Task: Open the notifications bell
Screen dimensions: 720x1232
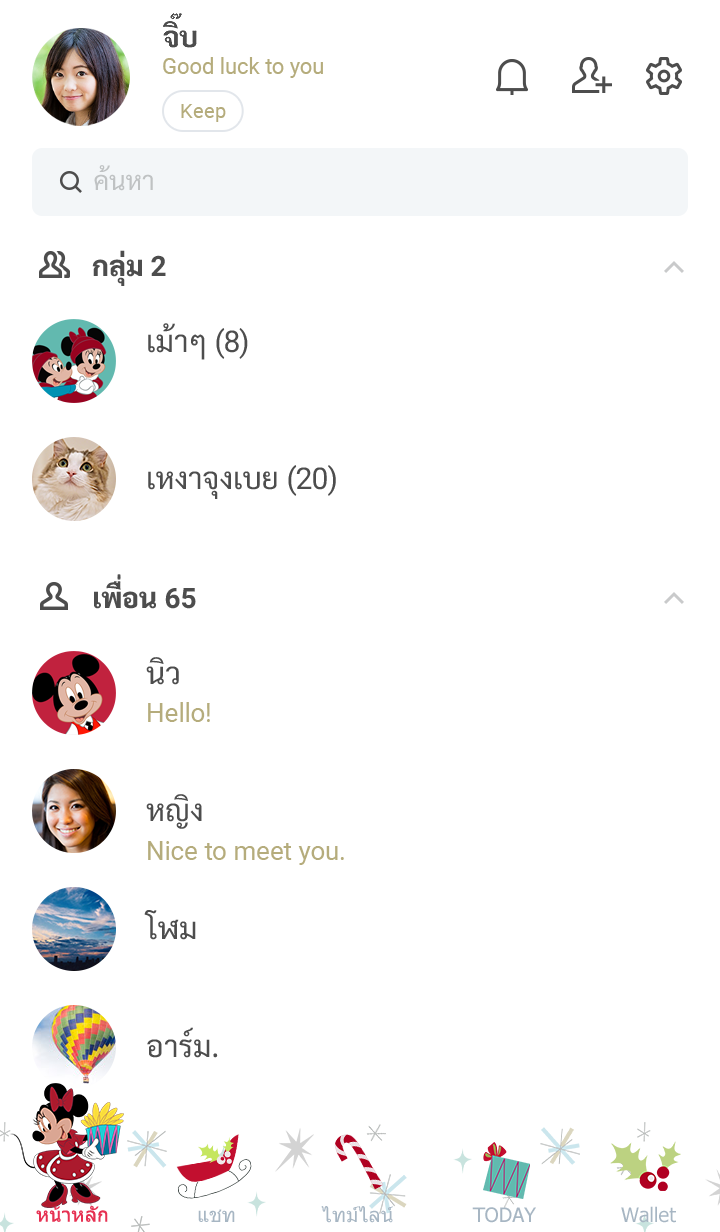Action: (512, 77)
